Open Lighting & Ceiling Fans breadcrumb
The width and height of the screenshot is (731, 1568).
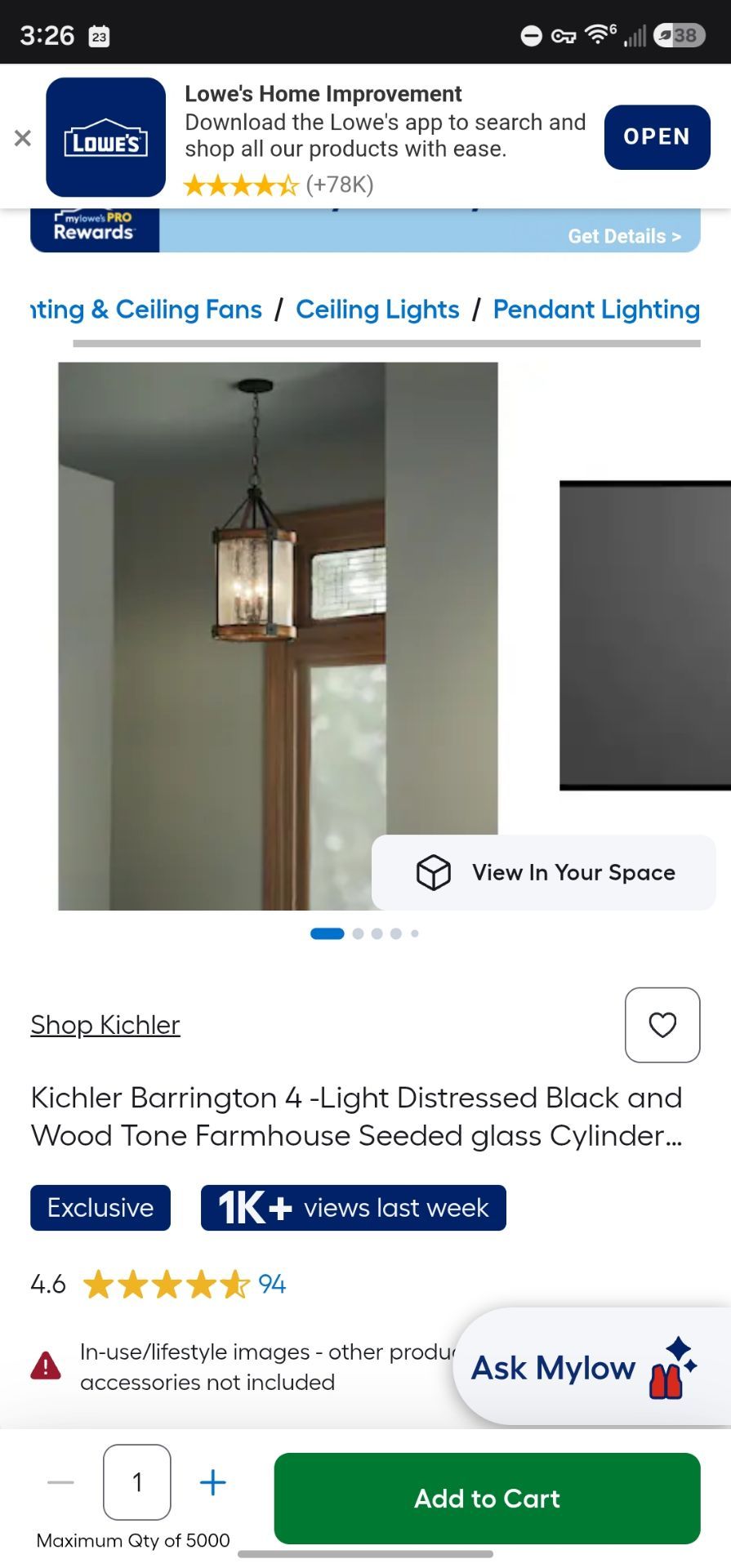(146, 310)
